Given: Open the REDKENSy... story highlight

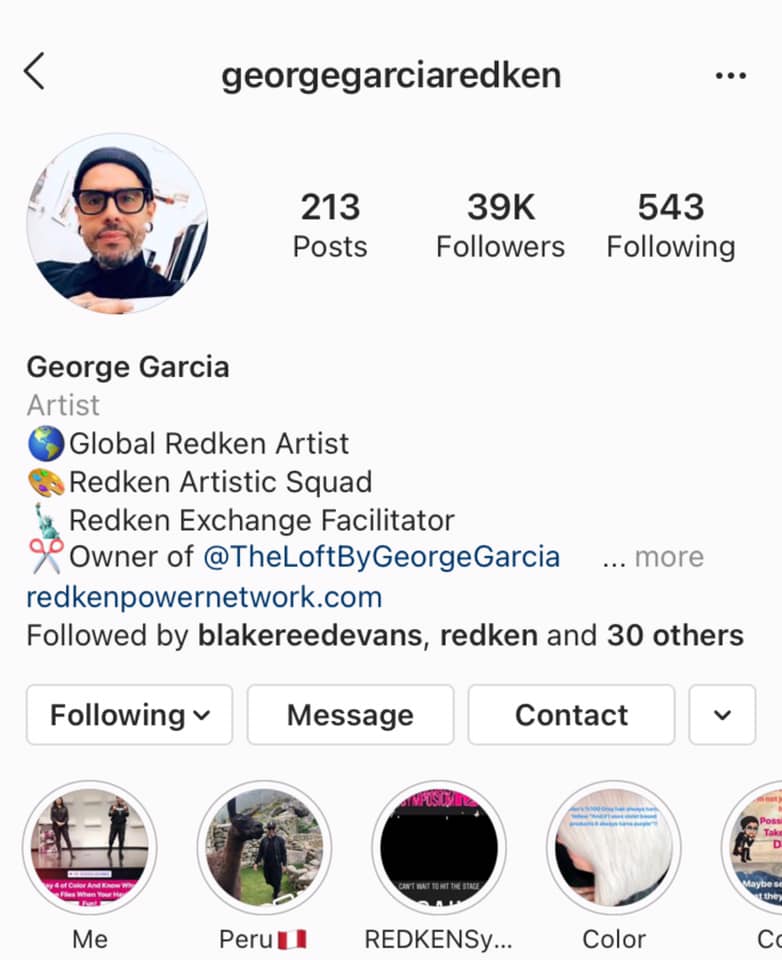Looking at the screenshot, I should pyautogui.click(x=438, y=847).
